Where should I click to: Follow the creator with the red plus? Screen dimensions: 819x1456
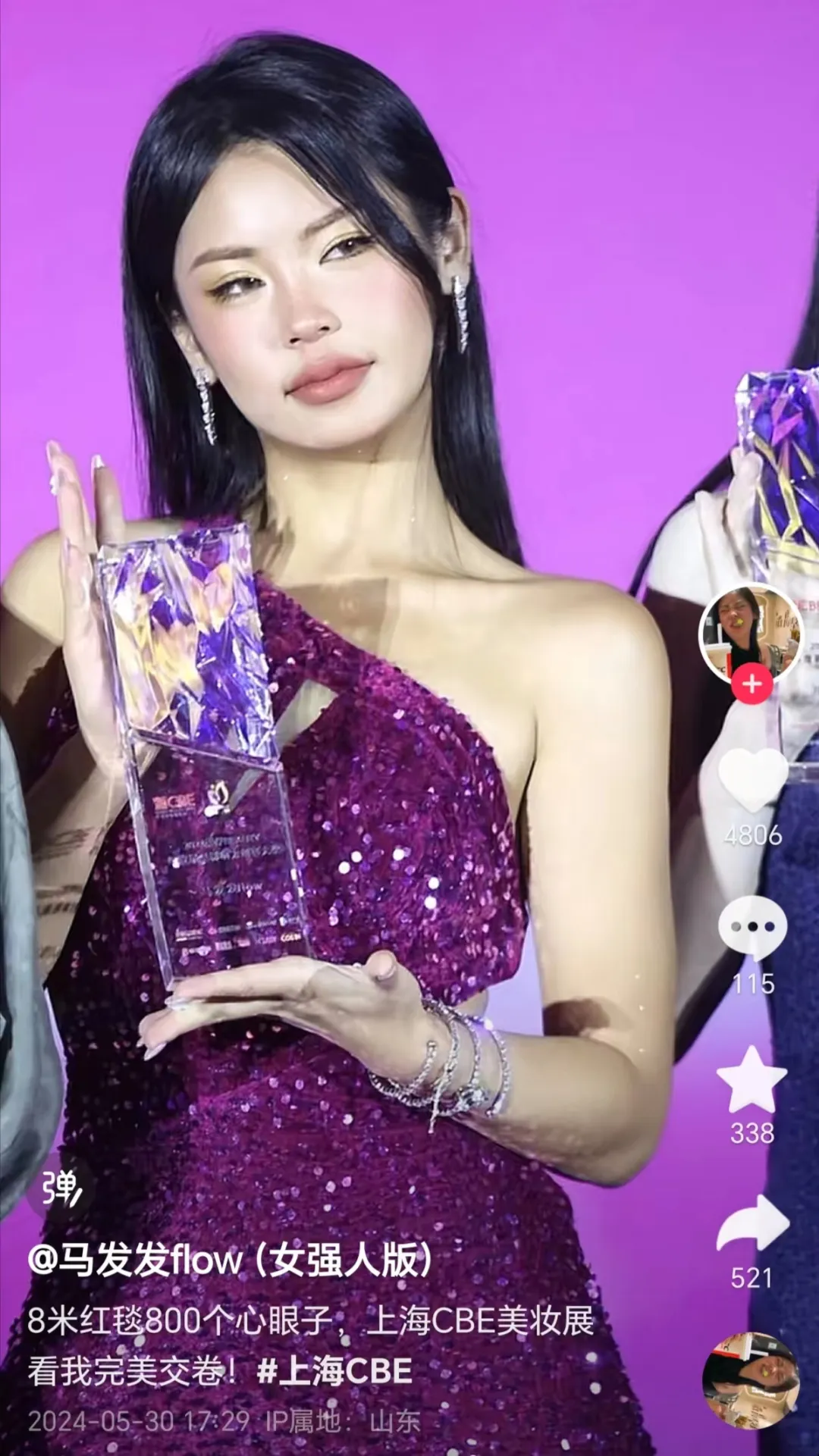(752, 684)
